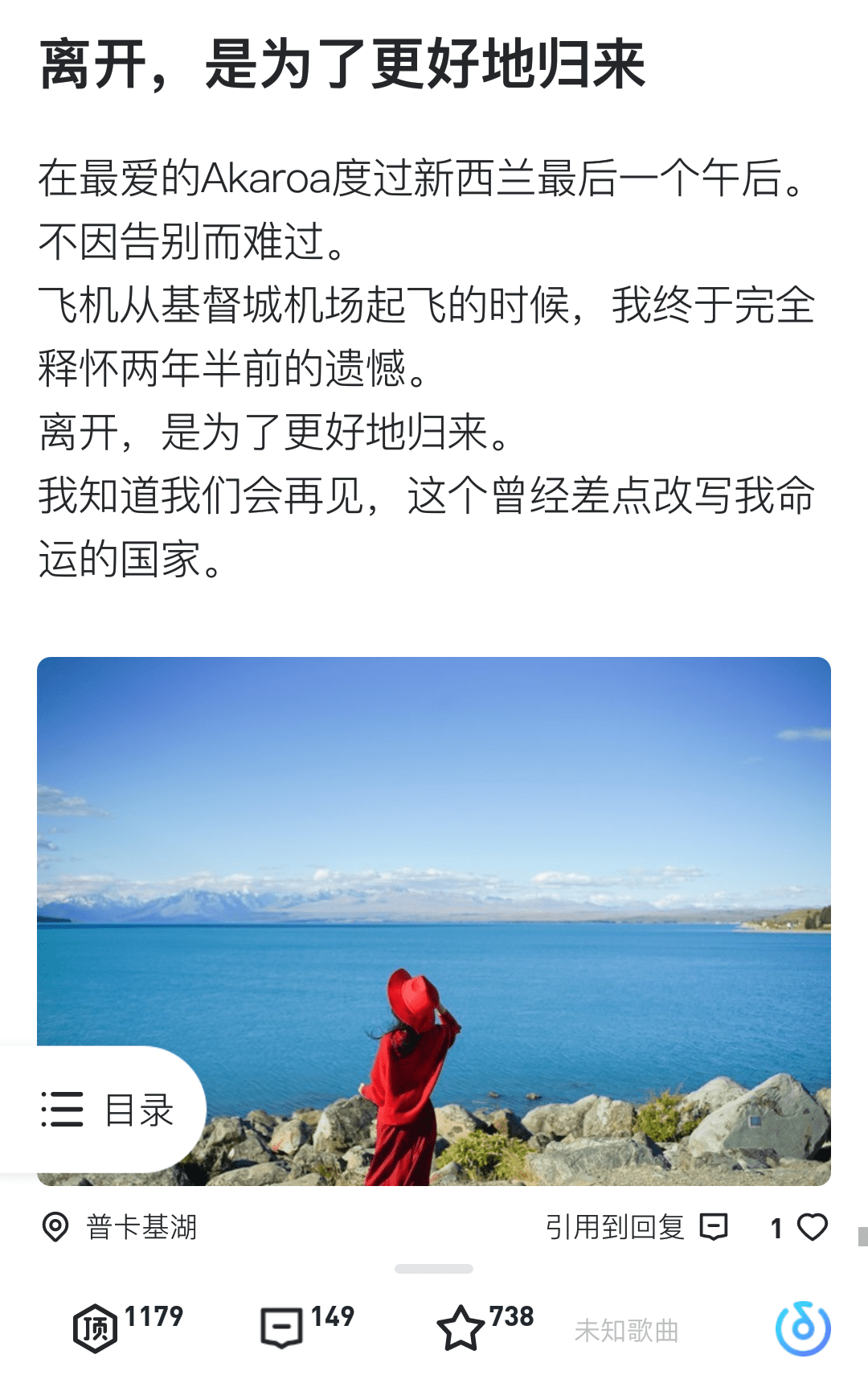Open the 149 comments

coord(282,1328)
